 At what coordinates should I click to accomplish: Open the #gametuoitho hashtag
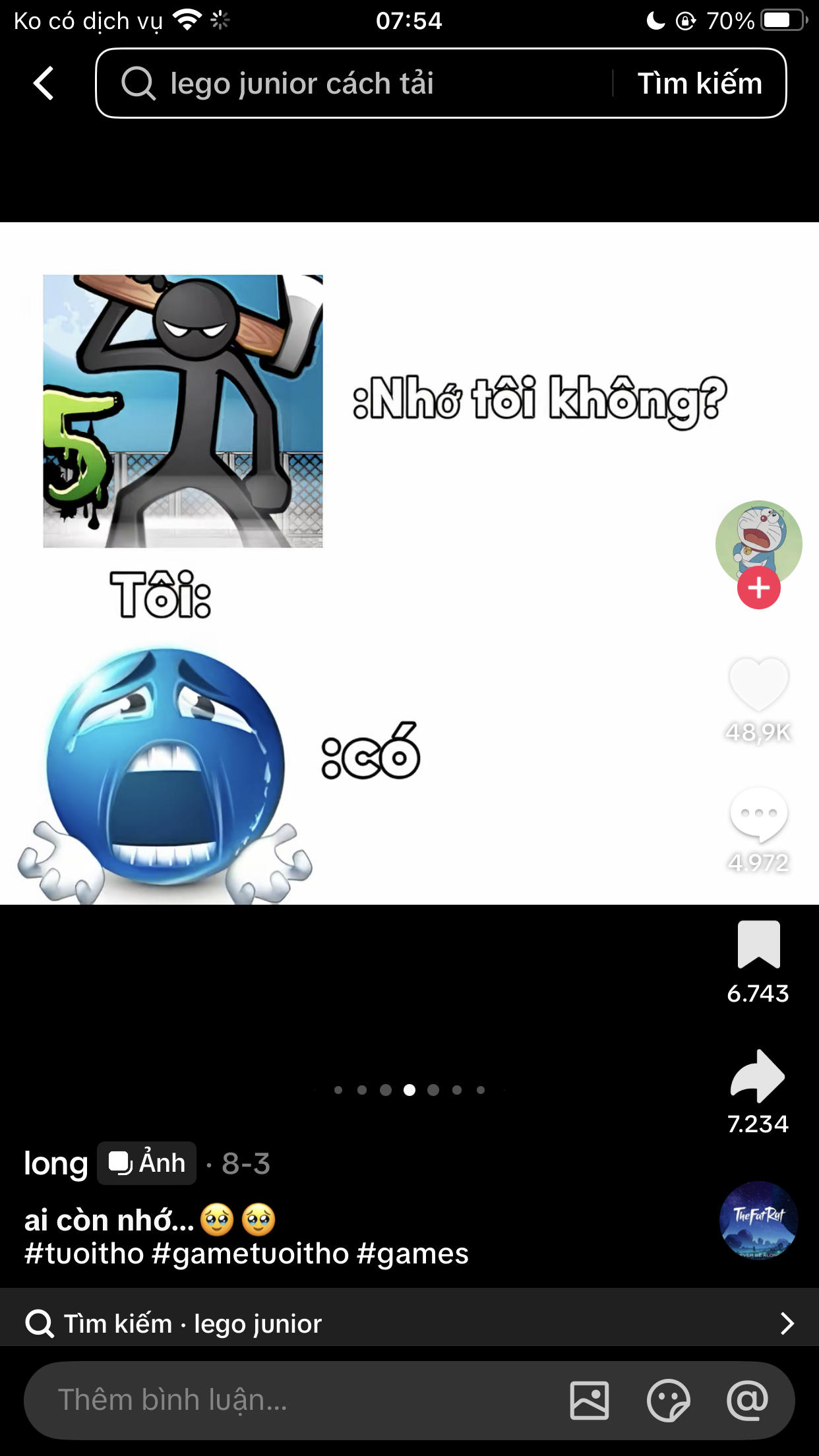click(250, 1254)
